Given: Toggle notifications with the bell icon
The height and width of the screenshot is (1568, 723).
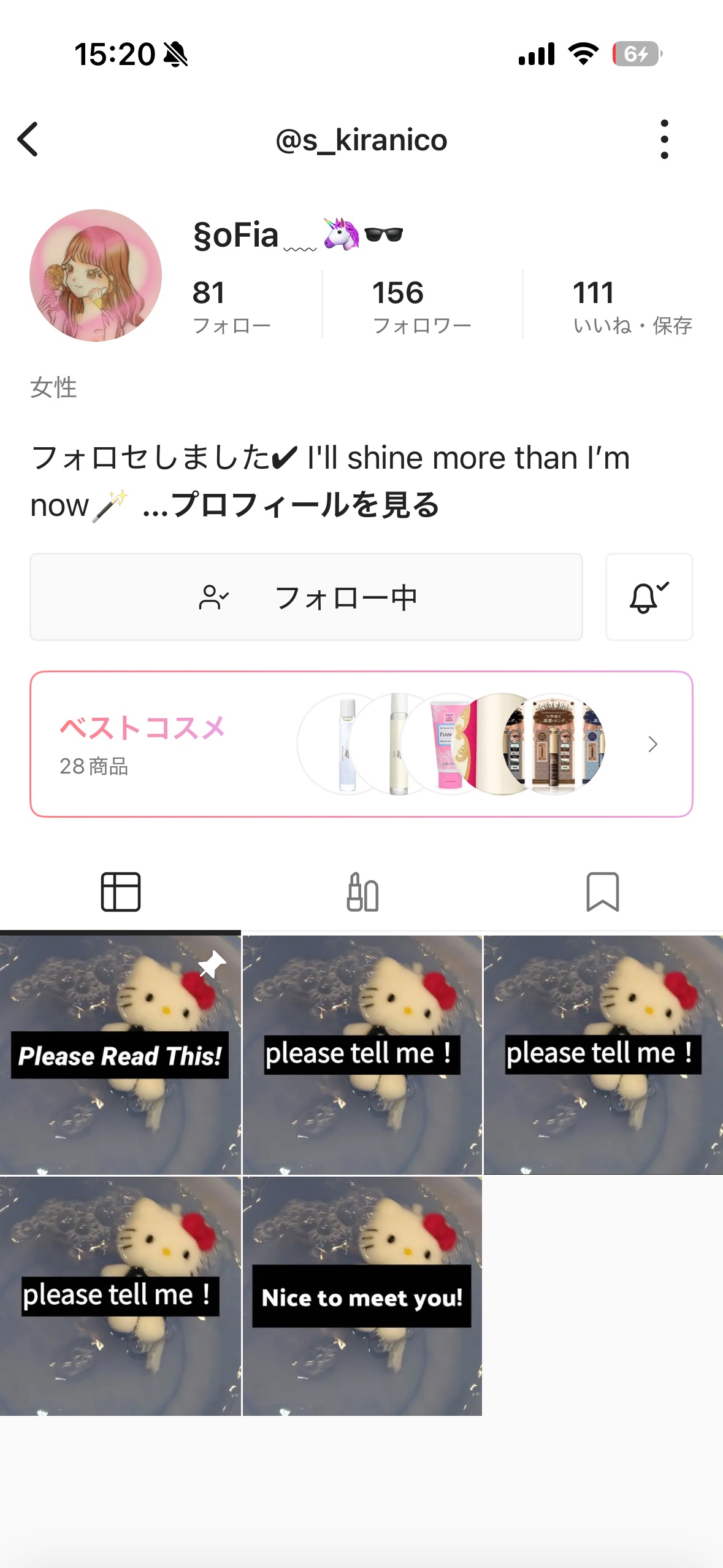Looking at the screenshot, I should (x=649, y=596).
